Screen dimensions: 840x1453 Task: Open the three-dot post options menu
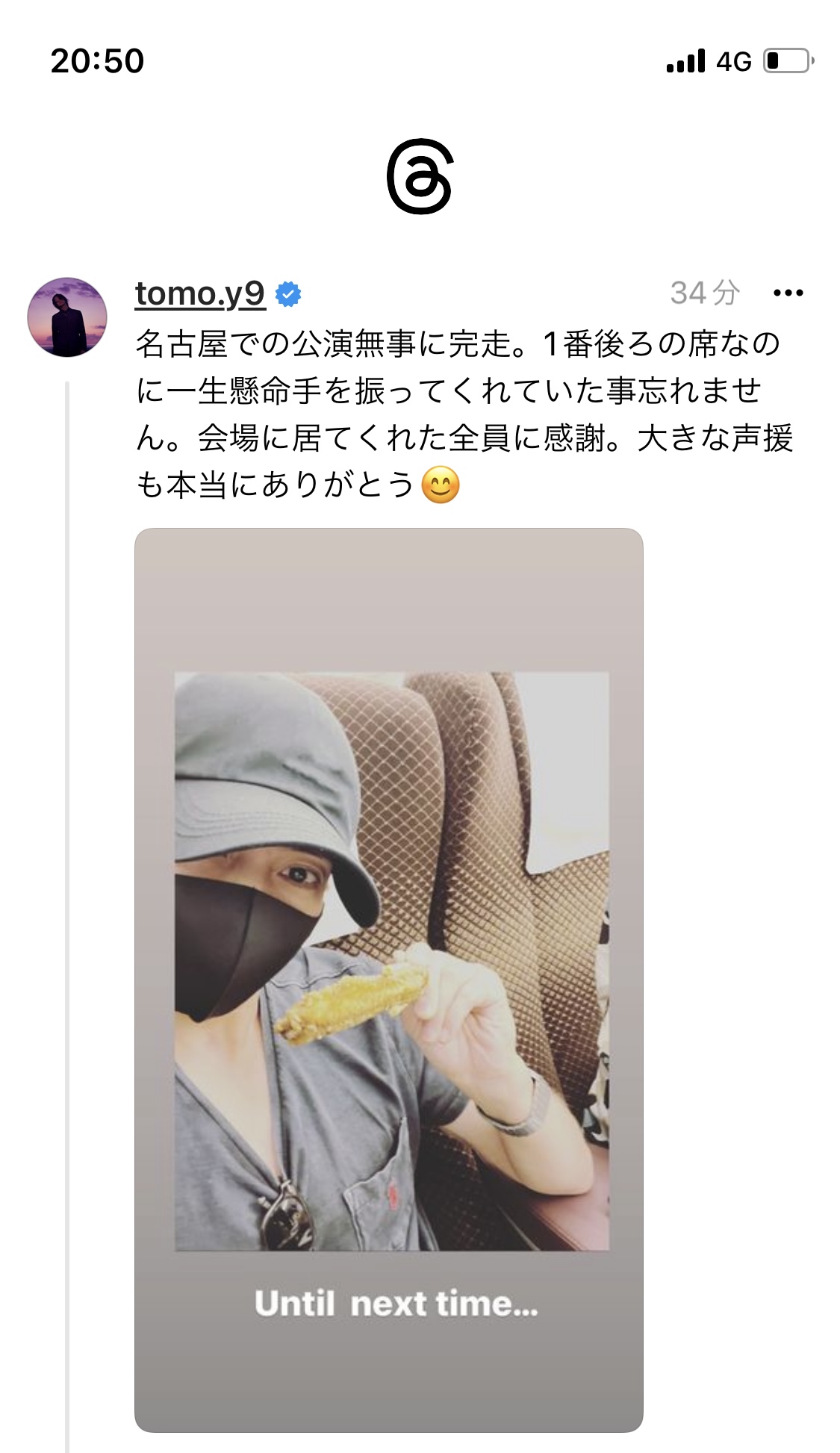pos(788,293)
